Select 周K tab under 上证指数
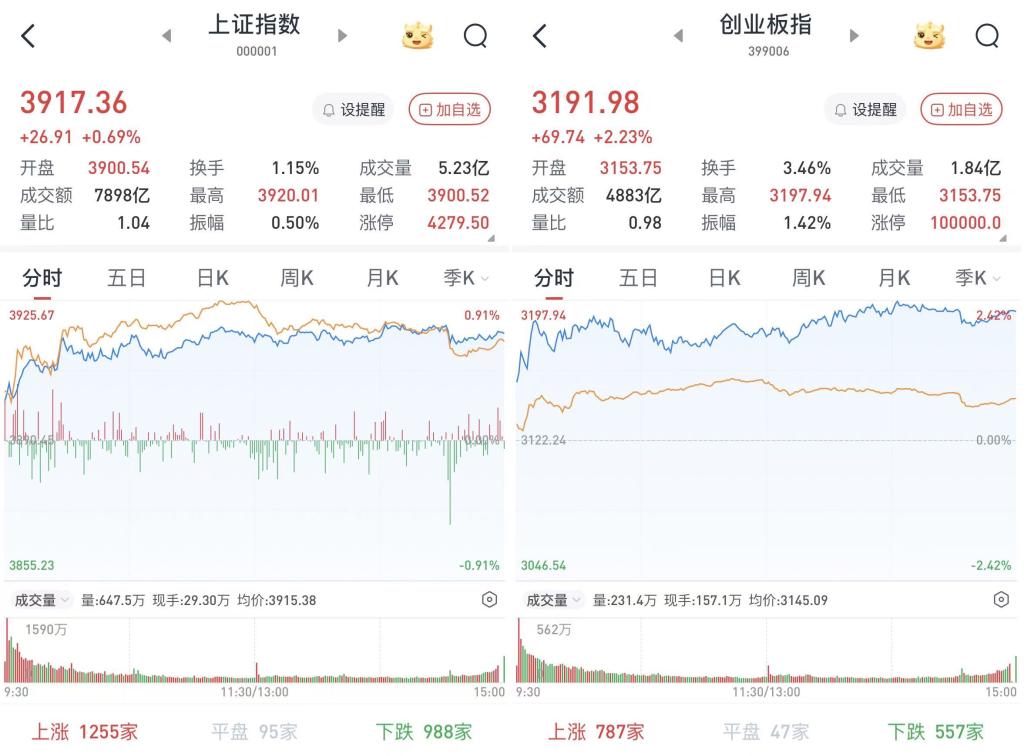The height and width of the screenshot is (756, 1024). [297, 278]
